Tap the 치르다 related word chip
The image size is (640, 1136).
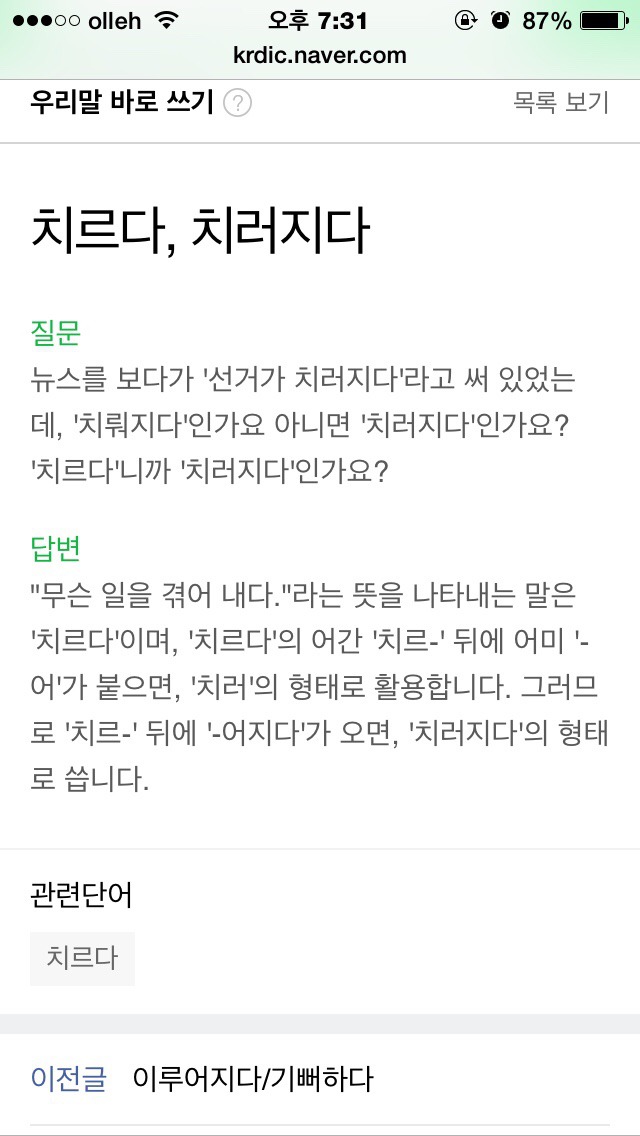(82, 958)
